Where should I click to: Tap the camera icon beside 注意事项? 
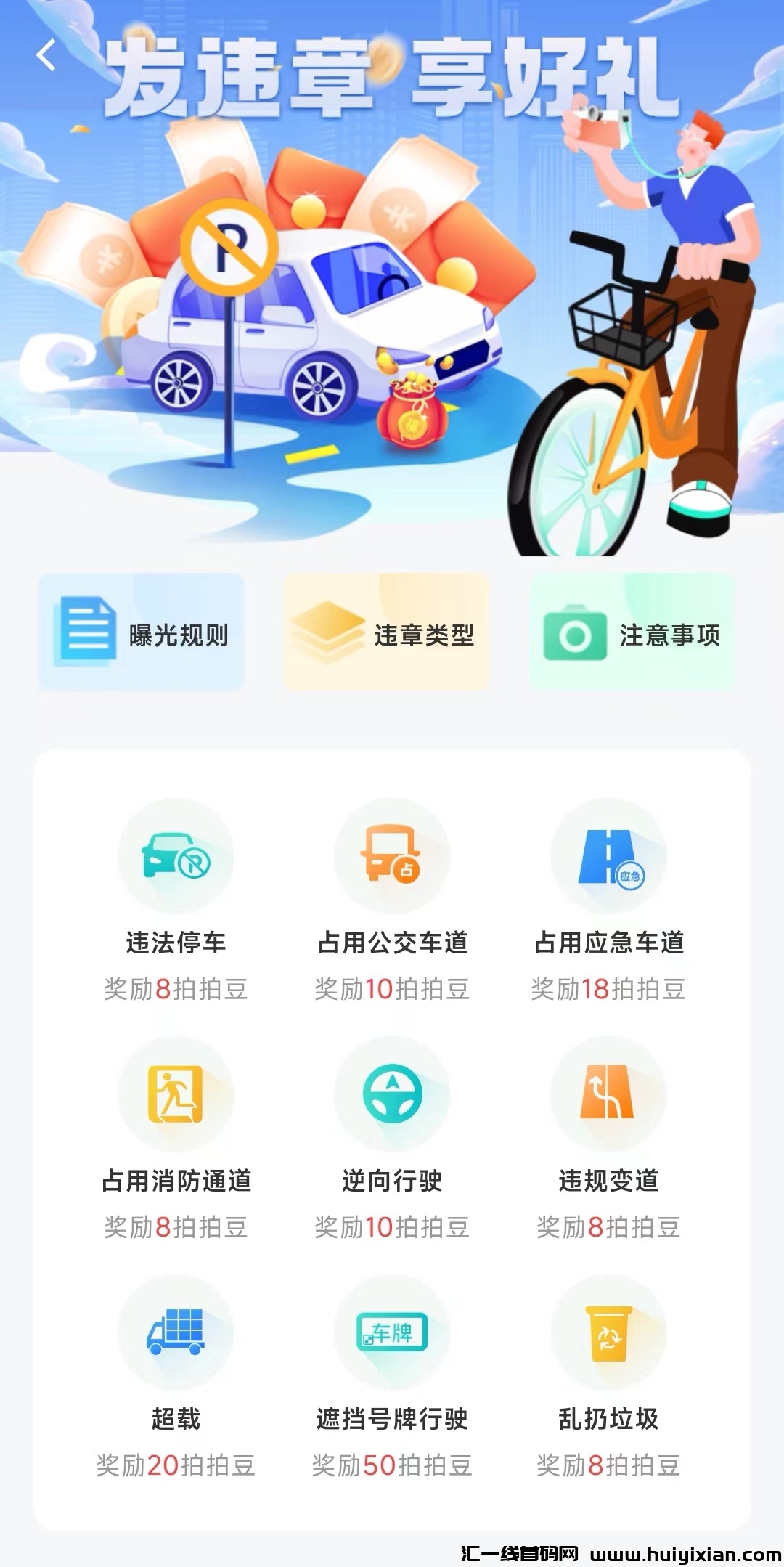coord(576,634)
